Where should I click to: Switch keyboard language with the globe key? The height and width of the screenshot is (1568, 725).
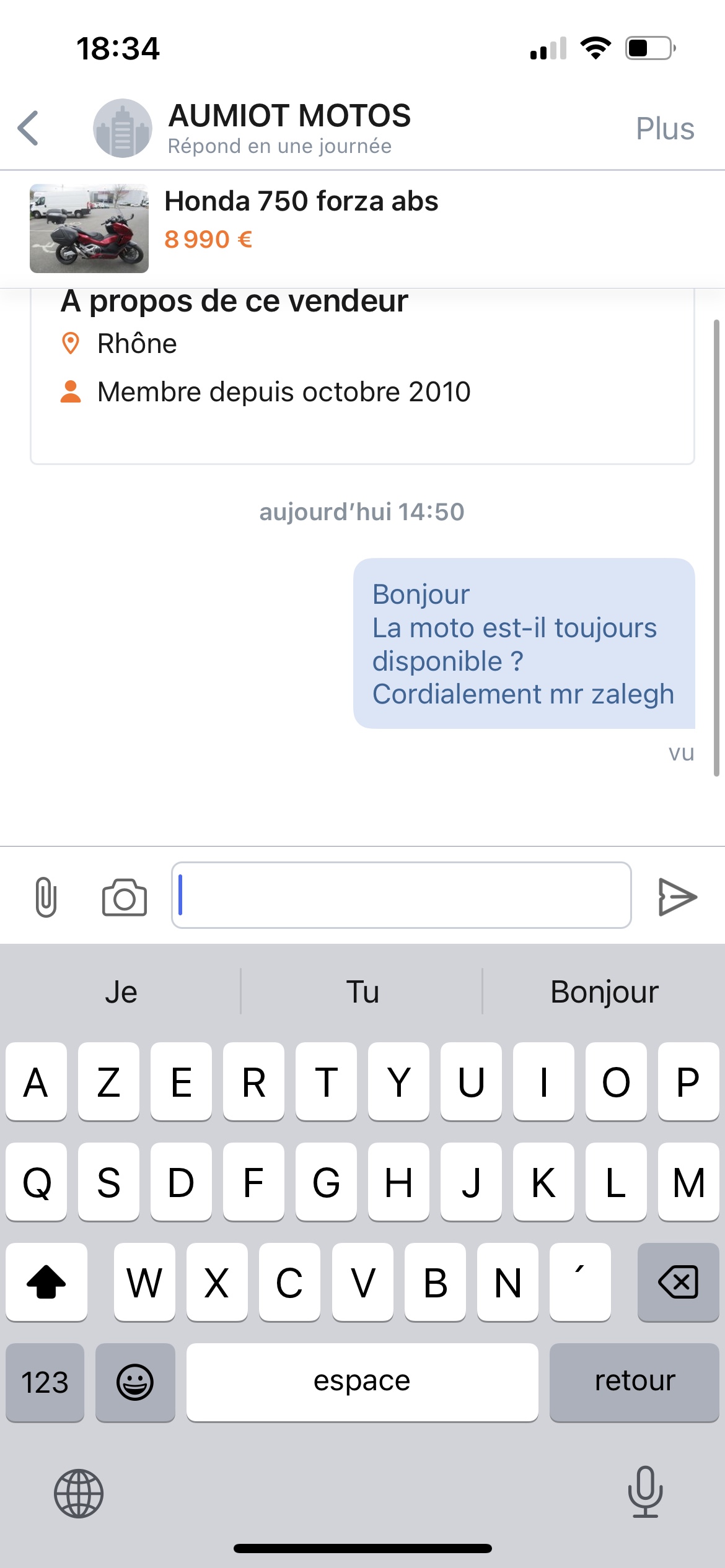tap(79, 1493)
